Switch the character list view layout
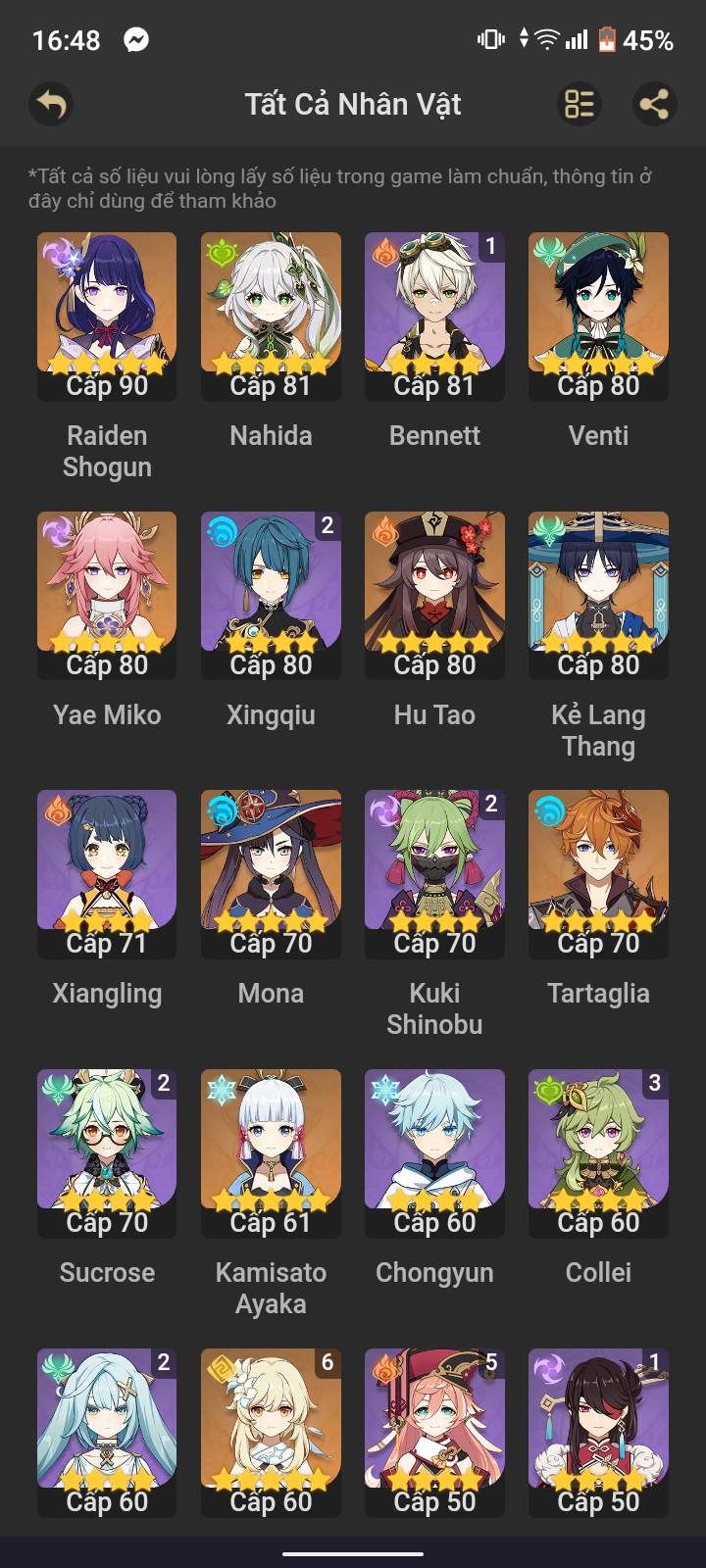The image size is (706, 1568). click(580, 104)
